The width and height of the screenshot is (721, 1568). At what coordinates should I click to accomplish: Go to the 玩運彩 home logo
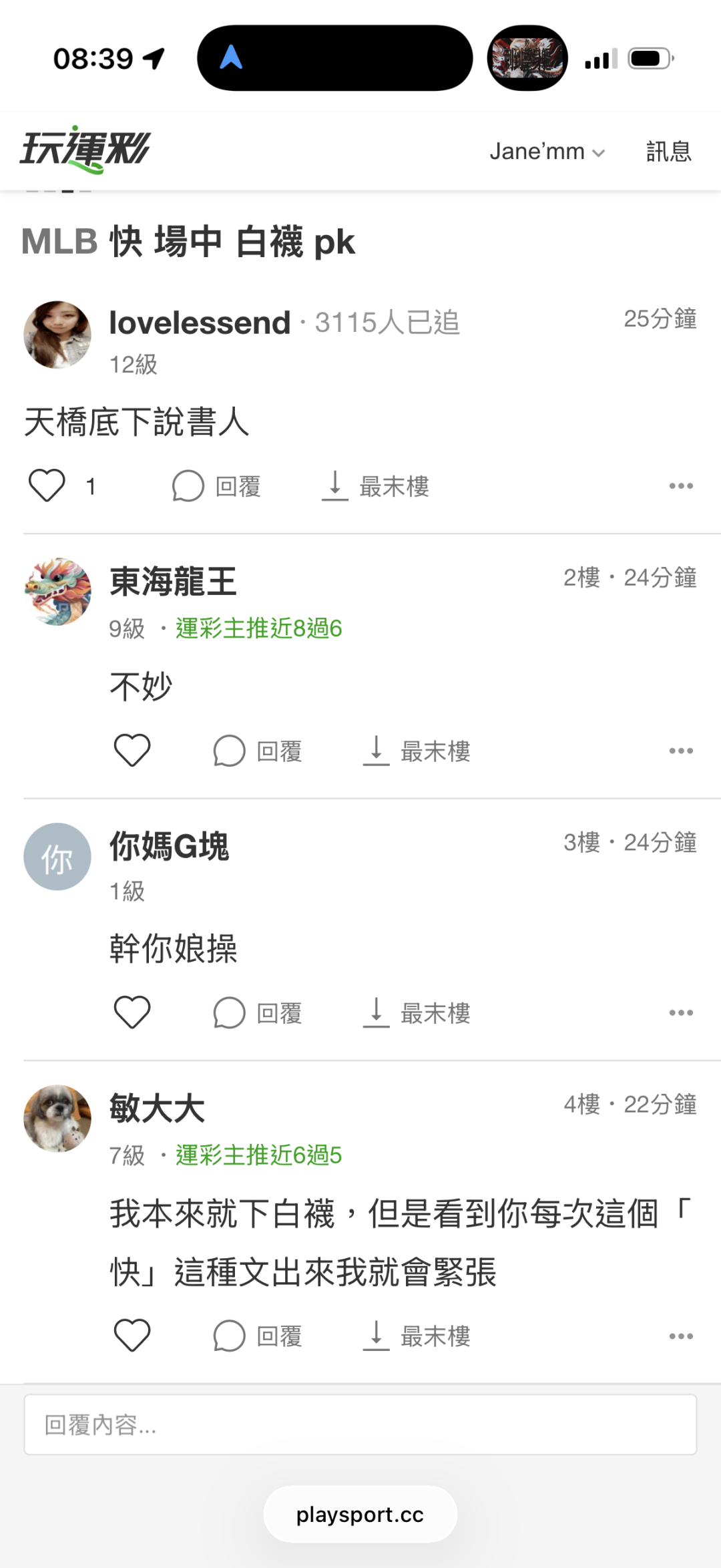[85, 150]
